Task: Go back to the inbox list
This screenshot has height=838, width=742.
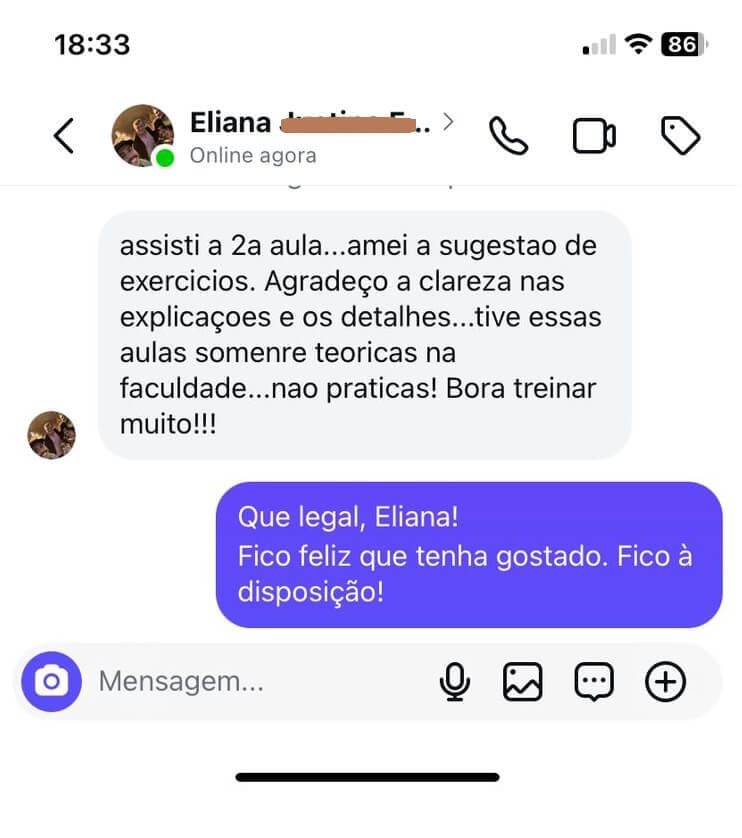Action: pyautogui.click(x=64, y=136)
